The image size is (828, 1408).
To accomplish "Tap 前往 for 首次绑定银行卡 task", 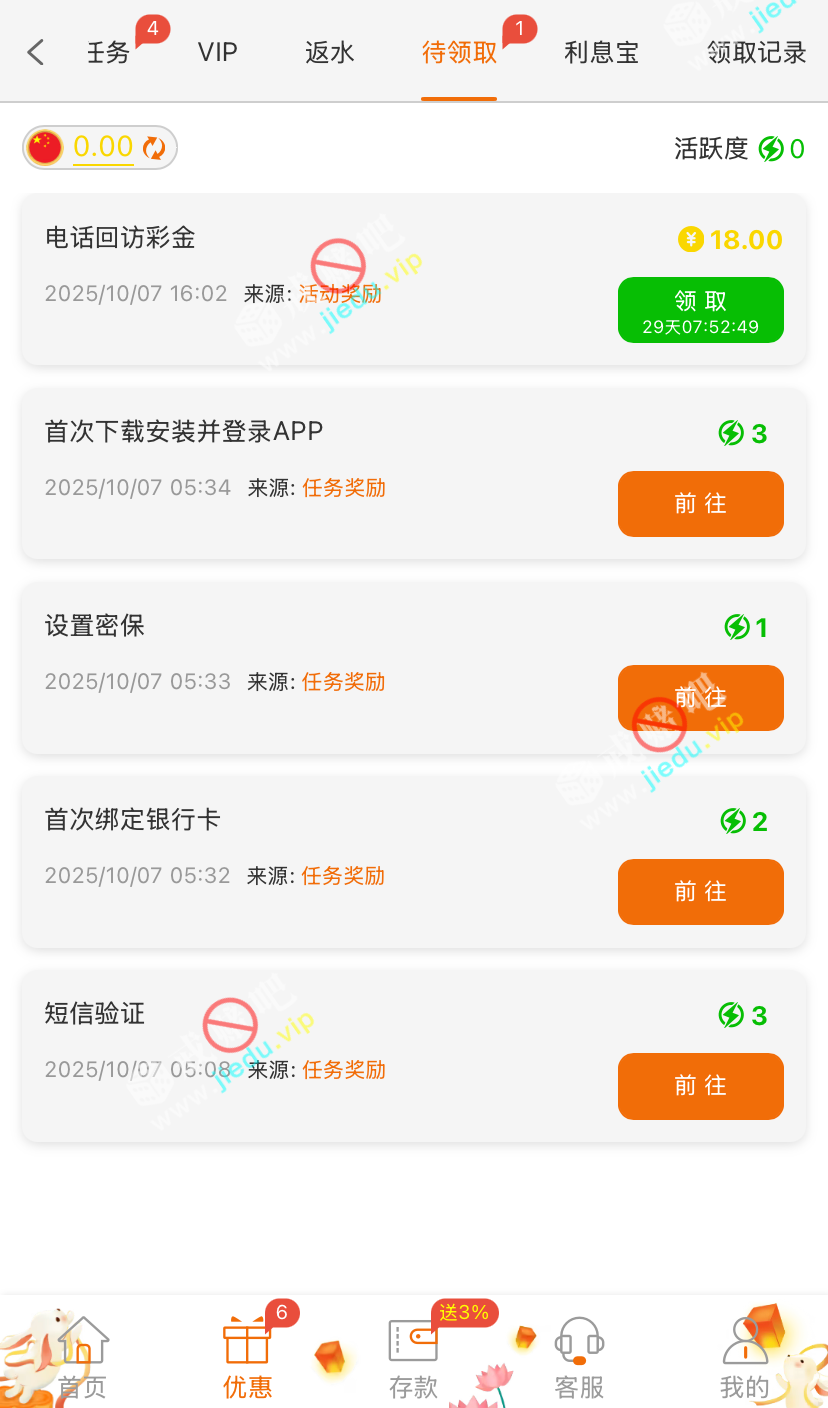I will [700, 892].
